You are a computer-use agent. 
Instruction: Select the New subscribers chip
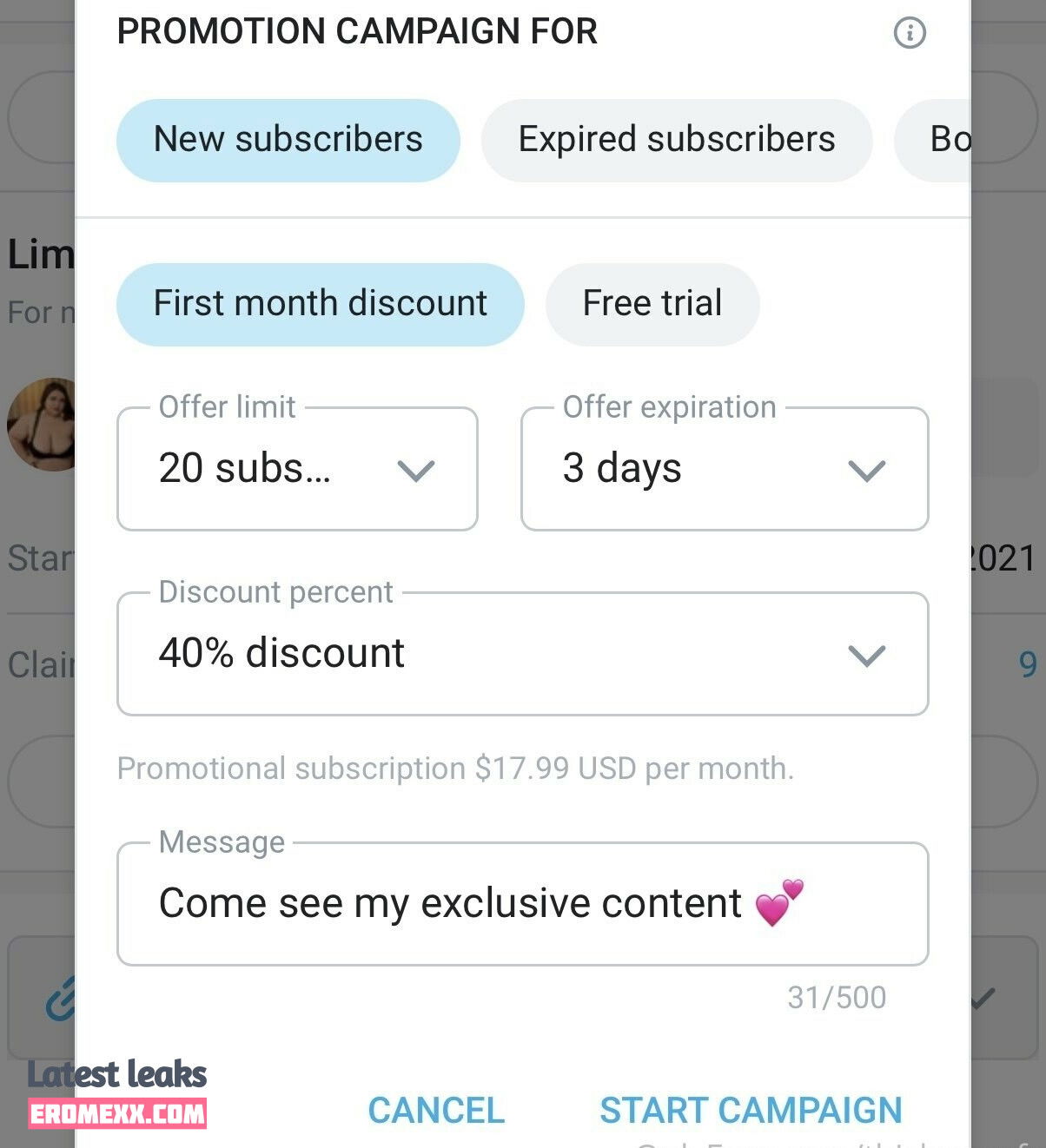tap(288, 140)
